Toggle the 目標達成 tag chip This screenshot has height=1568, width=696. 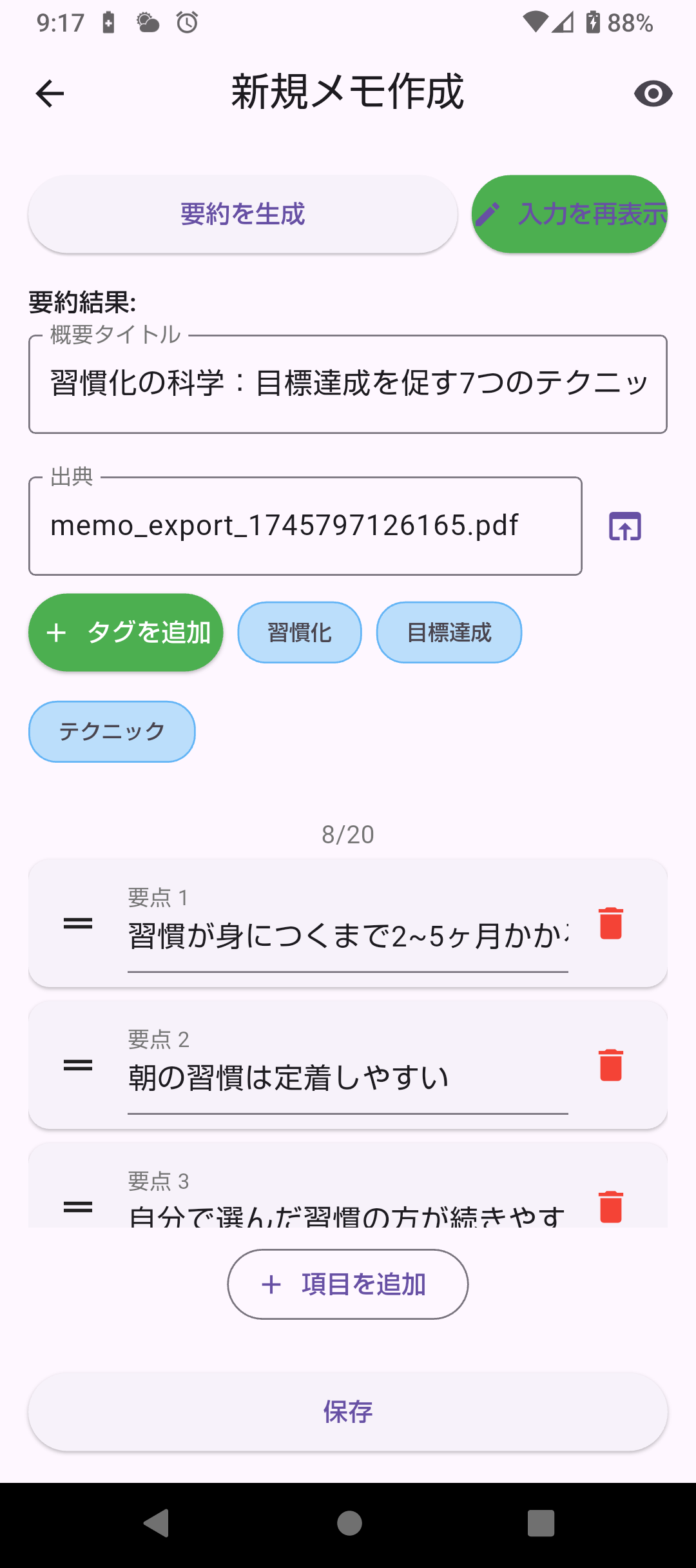click(449, 632)
